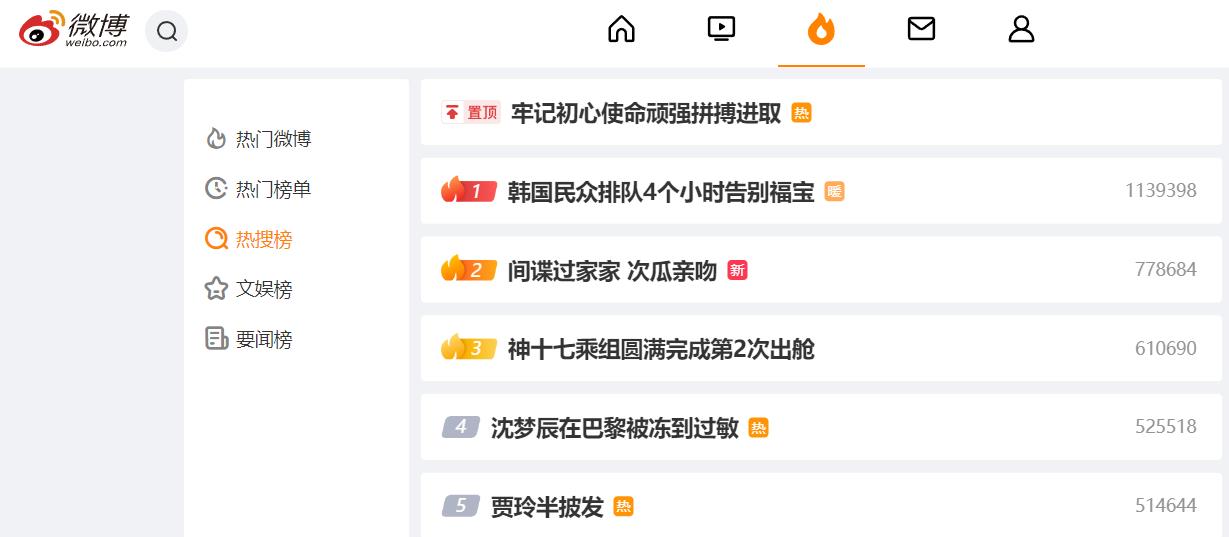Open the messages envelope tab
Viewport: 1229px width, 537px height.
point(921,29)
